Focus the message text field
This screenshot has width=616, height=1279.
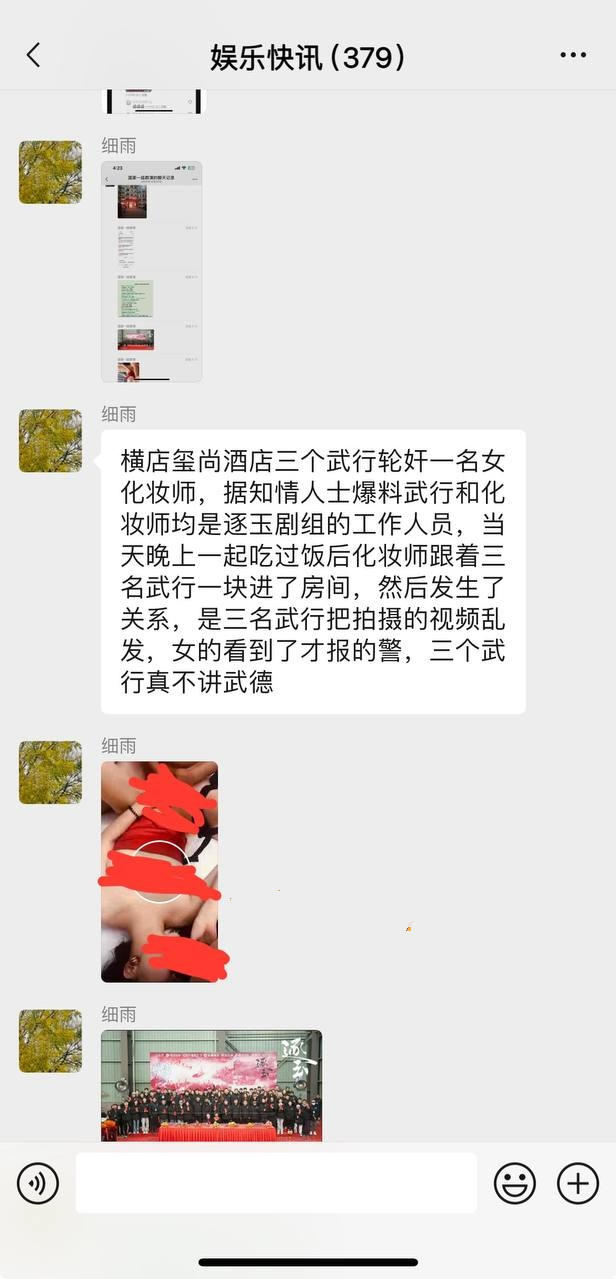pyautogui.click(x=276, y=1184)
